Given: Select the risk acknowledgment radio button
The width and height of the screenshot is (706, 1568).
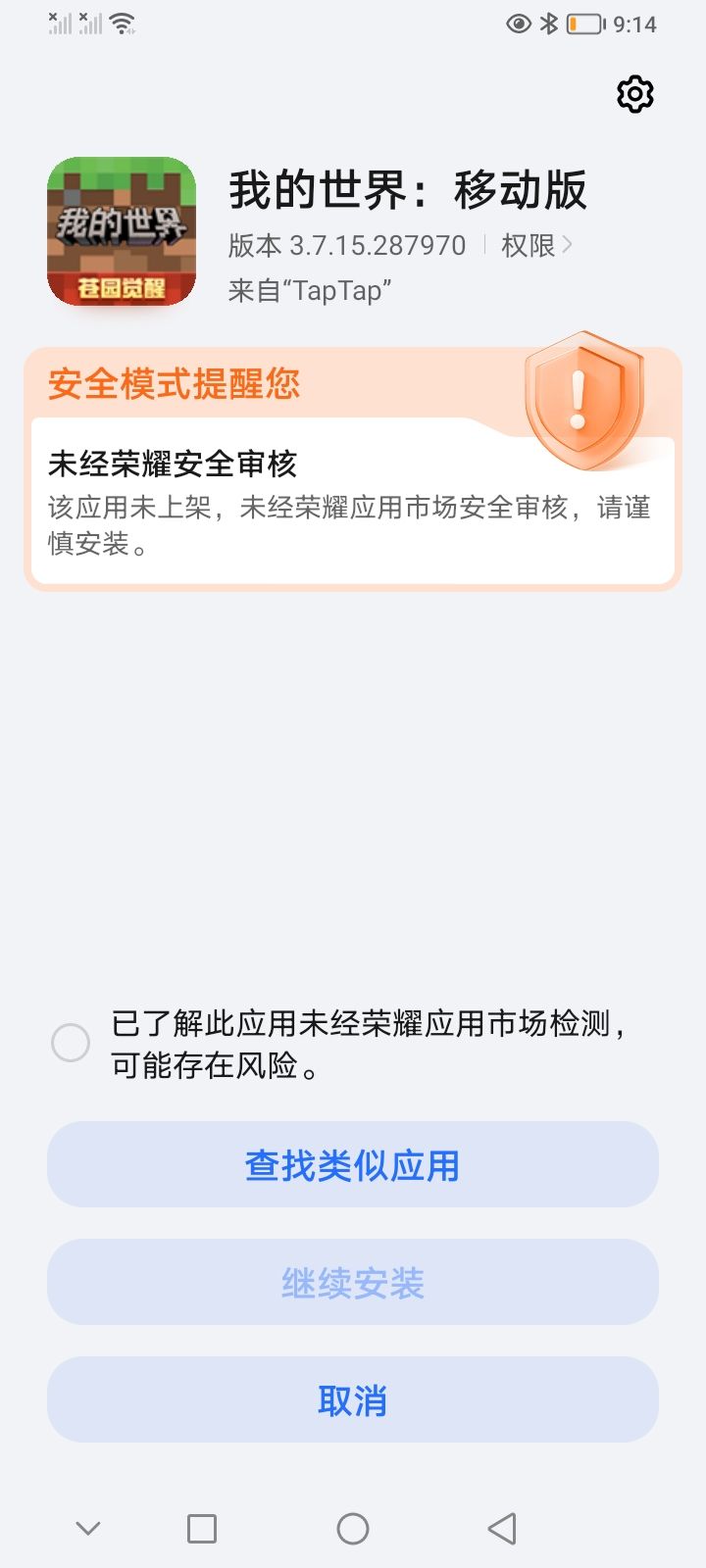Looking at the screenshot, I should coord(70,1044).
